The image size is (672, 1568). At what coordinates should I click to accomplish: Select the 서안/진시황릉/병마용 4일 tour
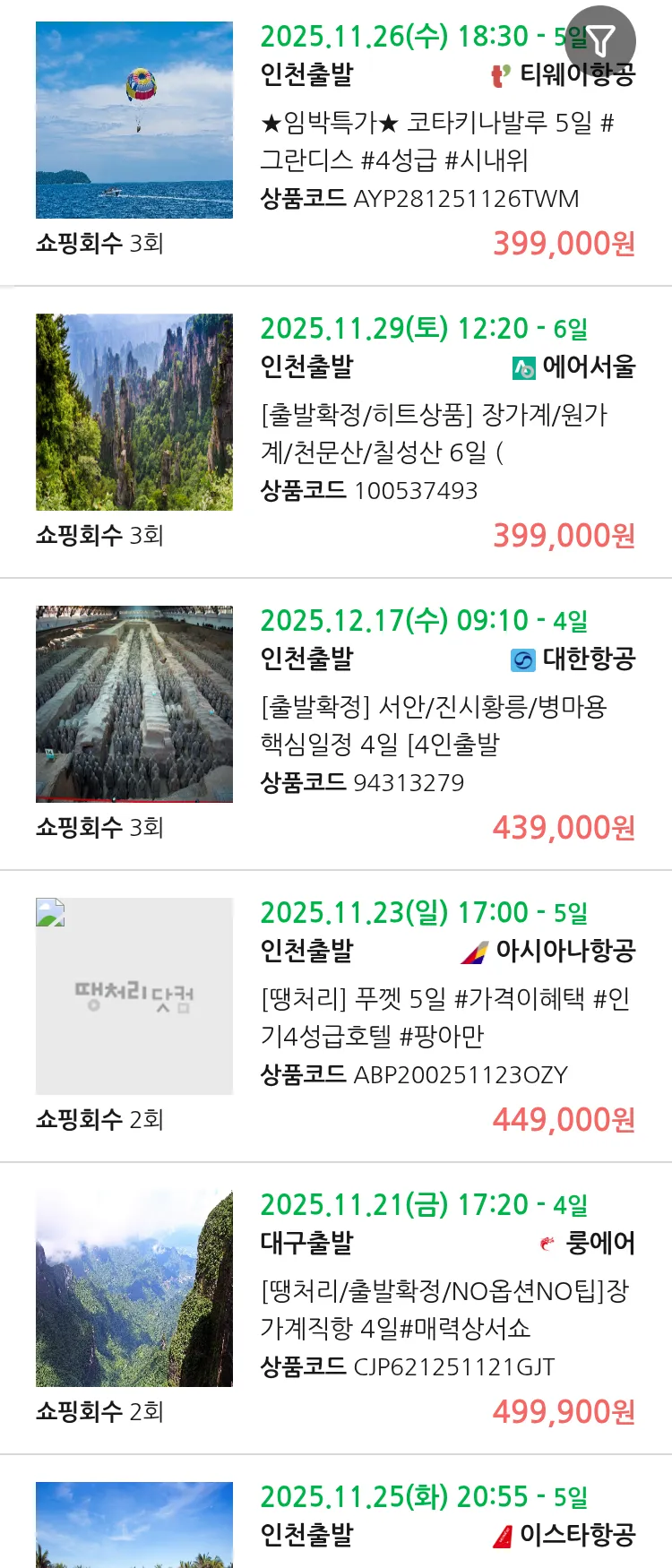pyautogui.click(x=434, y=725)
